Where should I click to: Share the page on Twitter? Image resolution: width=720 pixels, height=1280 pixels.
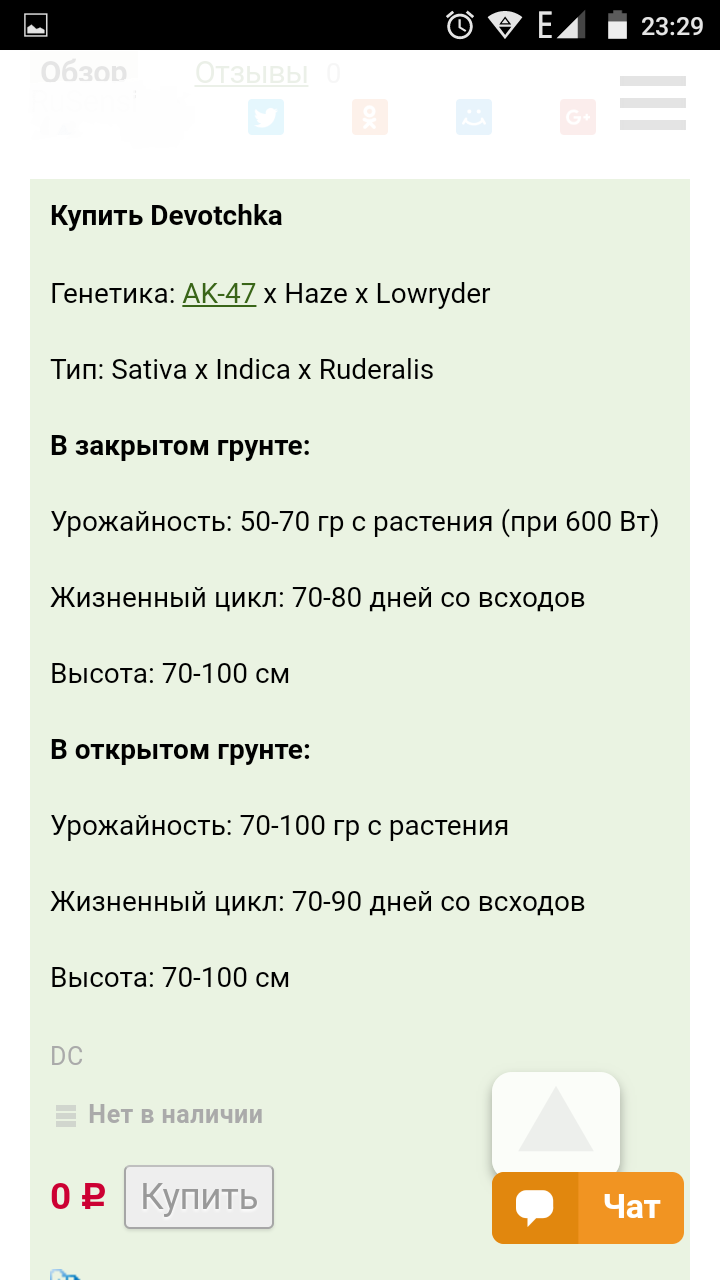tap(266, 117)
